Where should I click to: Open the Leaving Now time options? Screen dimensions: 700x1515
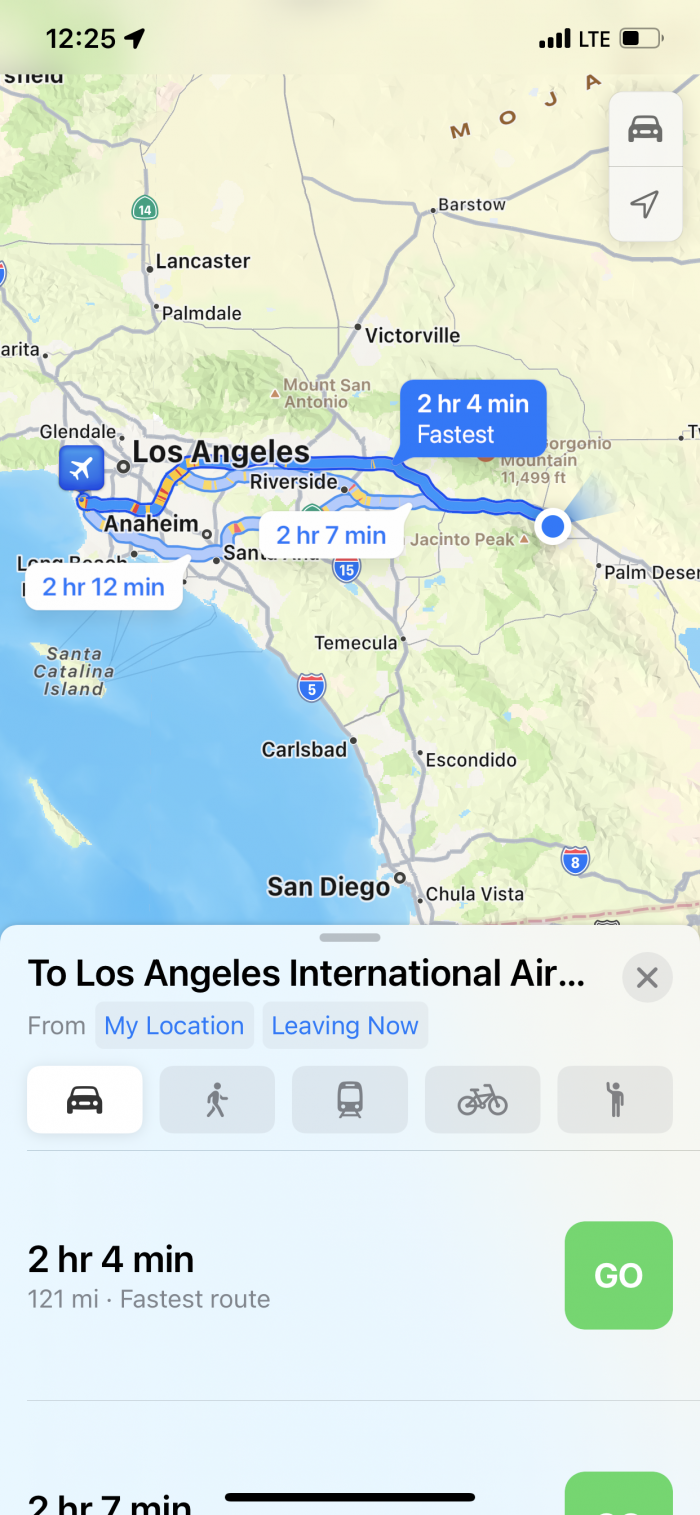pyautogui.click(x=345, y=1026)
